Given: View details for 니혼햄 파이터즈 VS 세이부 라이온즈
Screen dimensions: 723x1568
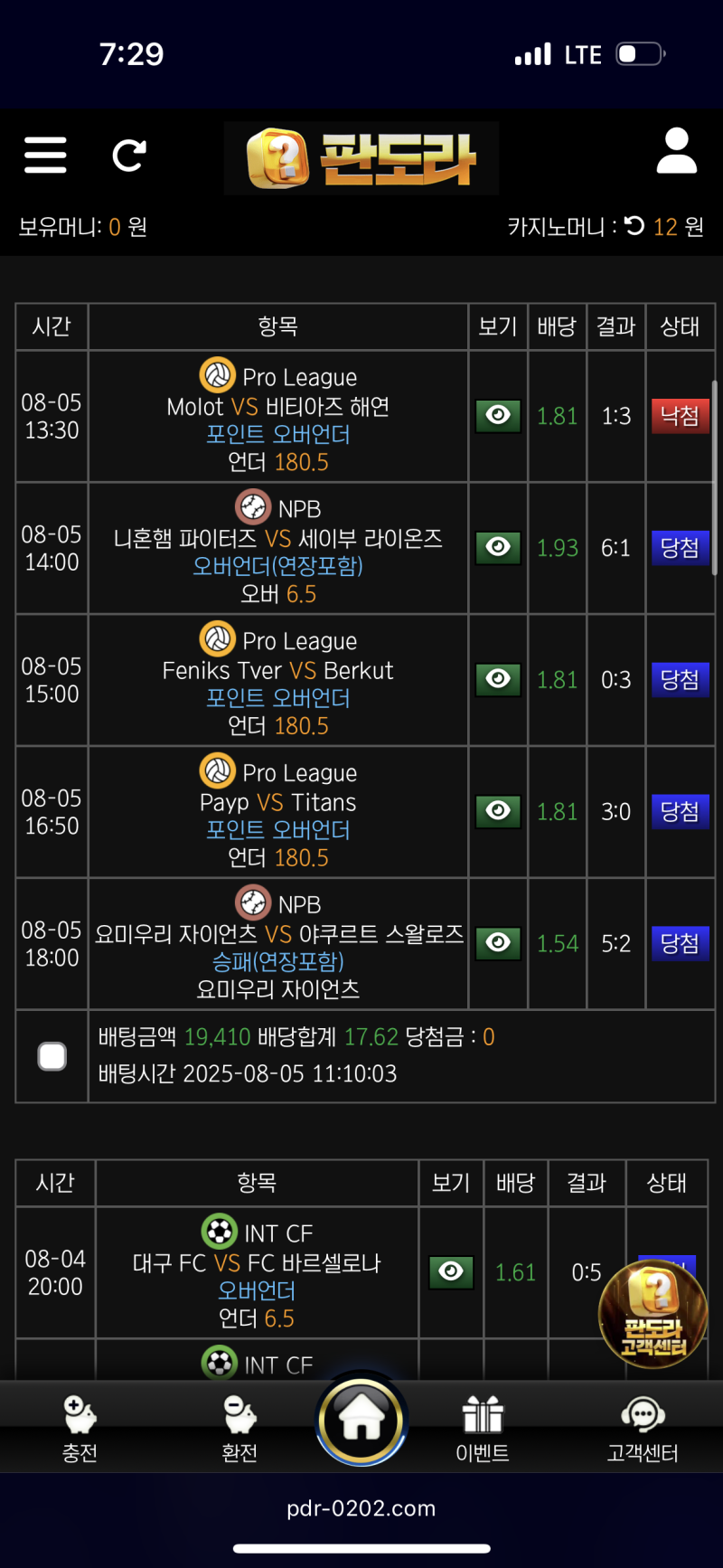Looking at the screenshot, I should point(498,547).
